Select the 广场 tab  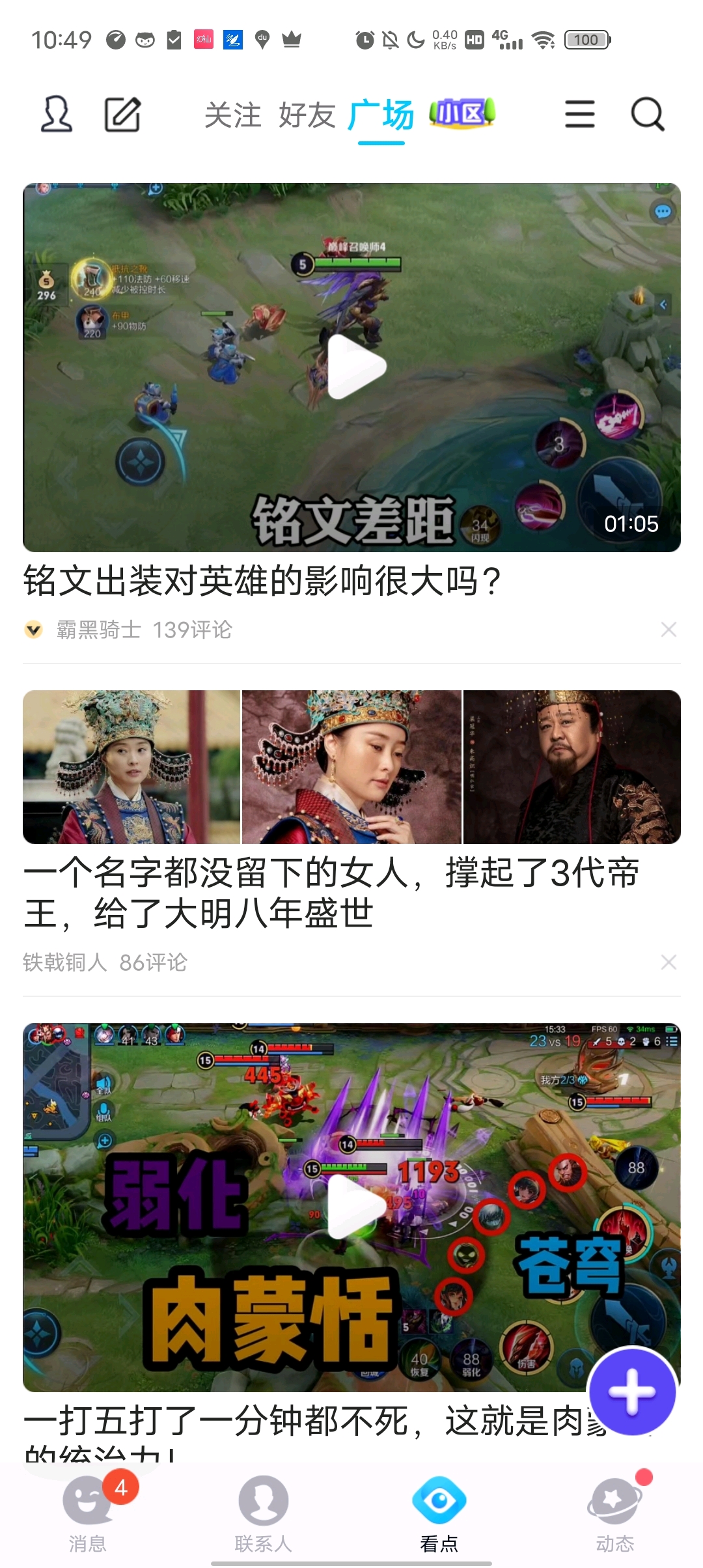(381, 116)
